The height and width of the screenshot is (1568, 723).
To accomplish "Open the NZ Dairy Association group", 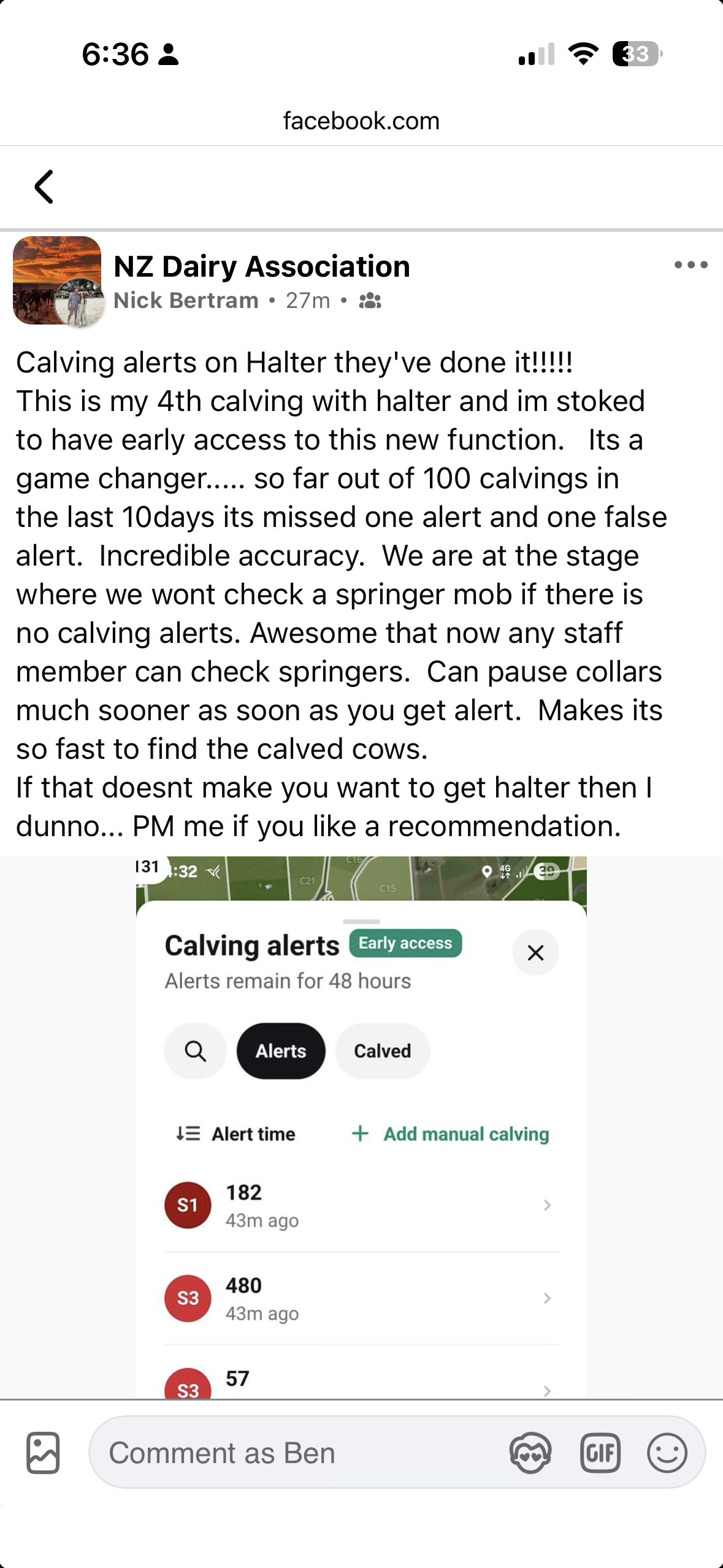I will [x=262, y=267].
